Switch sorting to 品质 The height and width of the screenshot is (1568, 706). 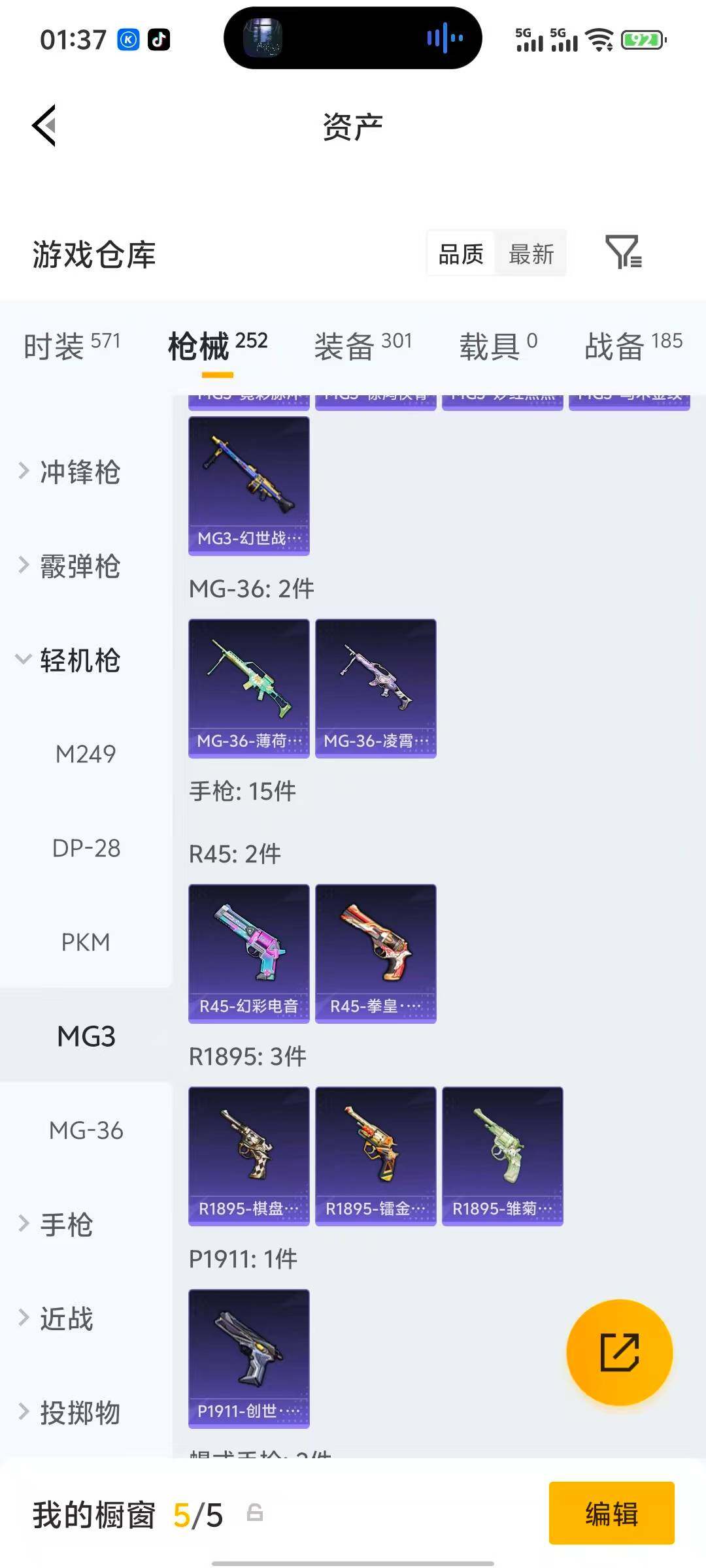click(x=461, y=254)
